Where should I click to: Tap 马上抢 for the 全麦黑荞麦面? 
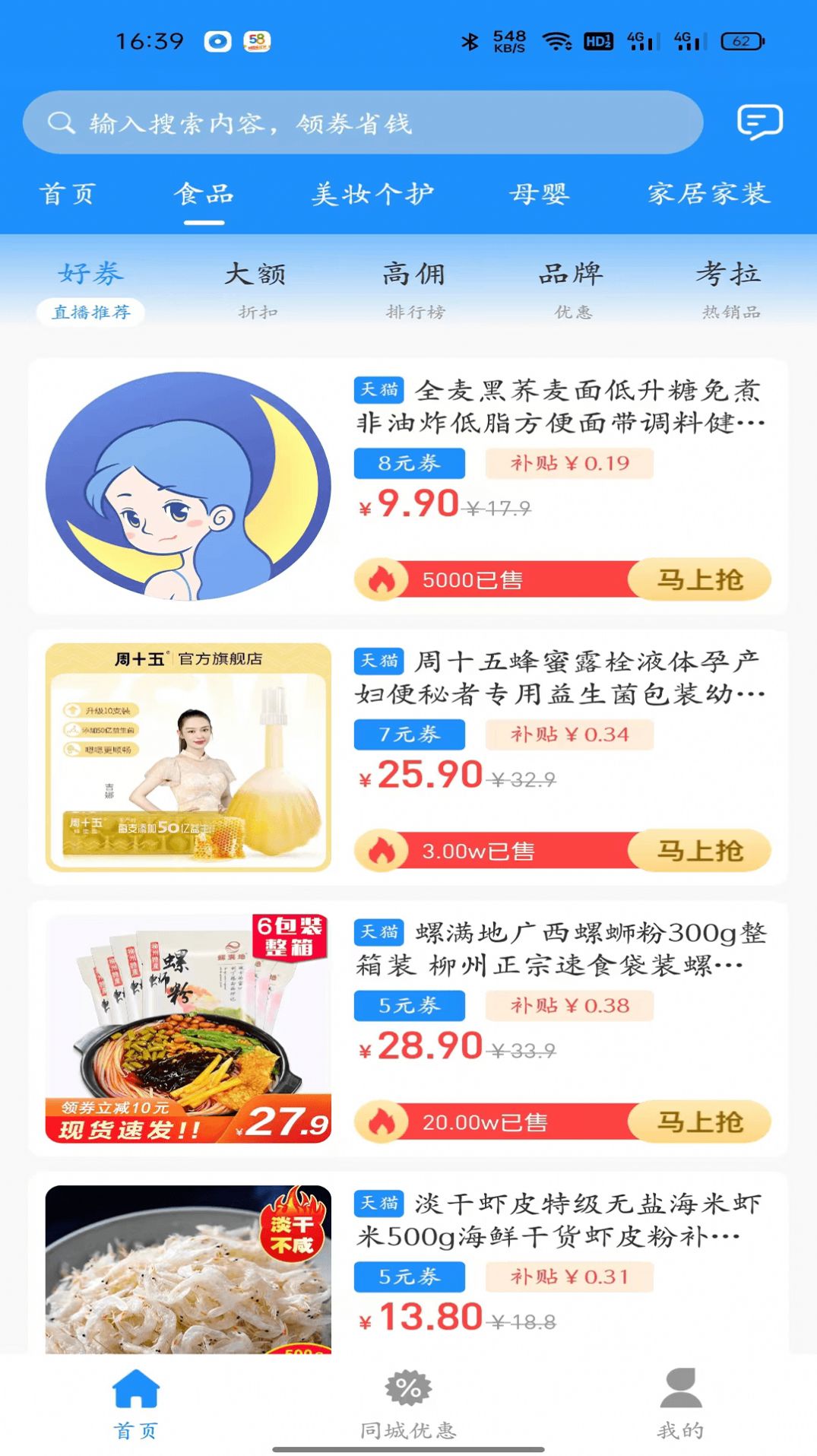(699, 580)
